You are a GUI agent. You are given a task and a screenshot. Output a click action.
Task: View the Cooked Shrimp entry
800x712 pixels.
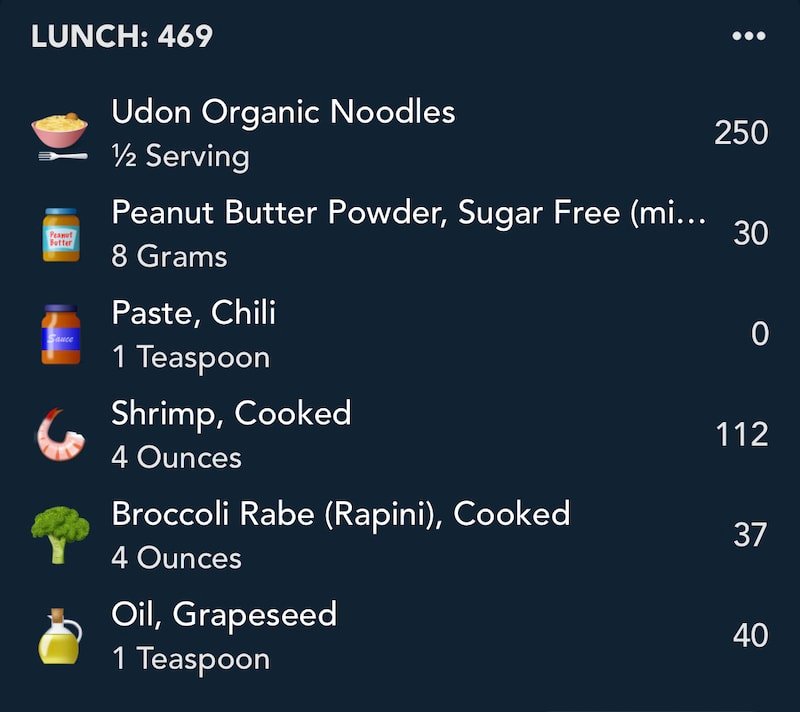(x=231, y=434)
